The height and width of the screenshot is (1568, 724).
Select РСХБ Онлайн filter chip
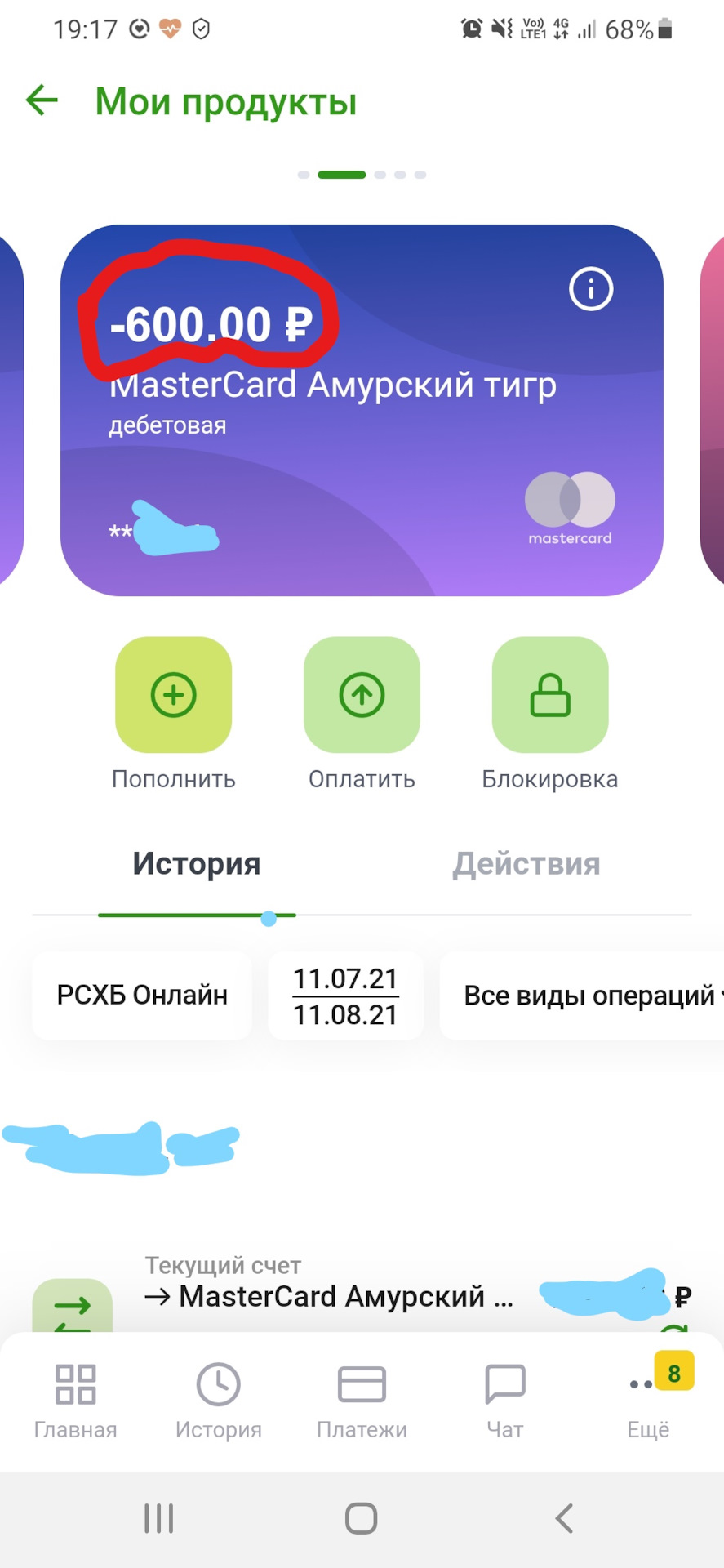tap(142, 996)
